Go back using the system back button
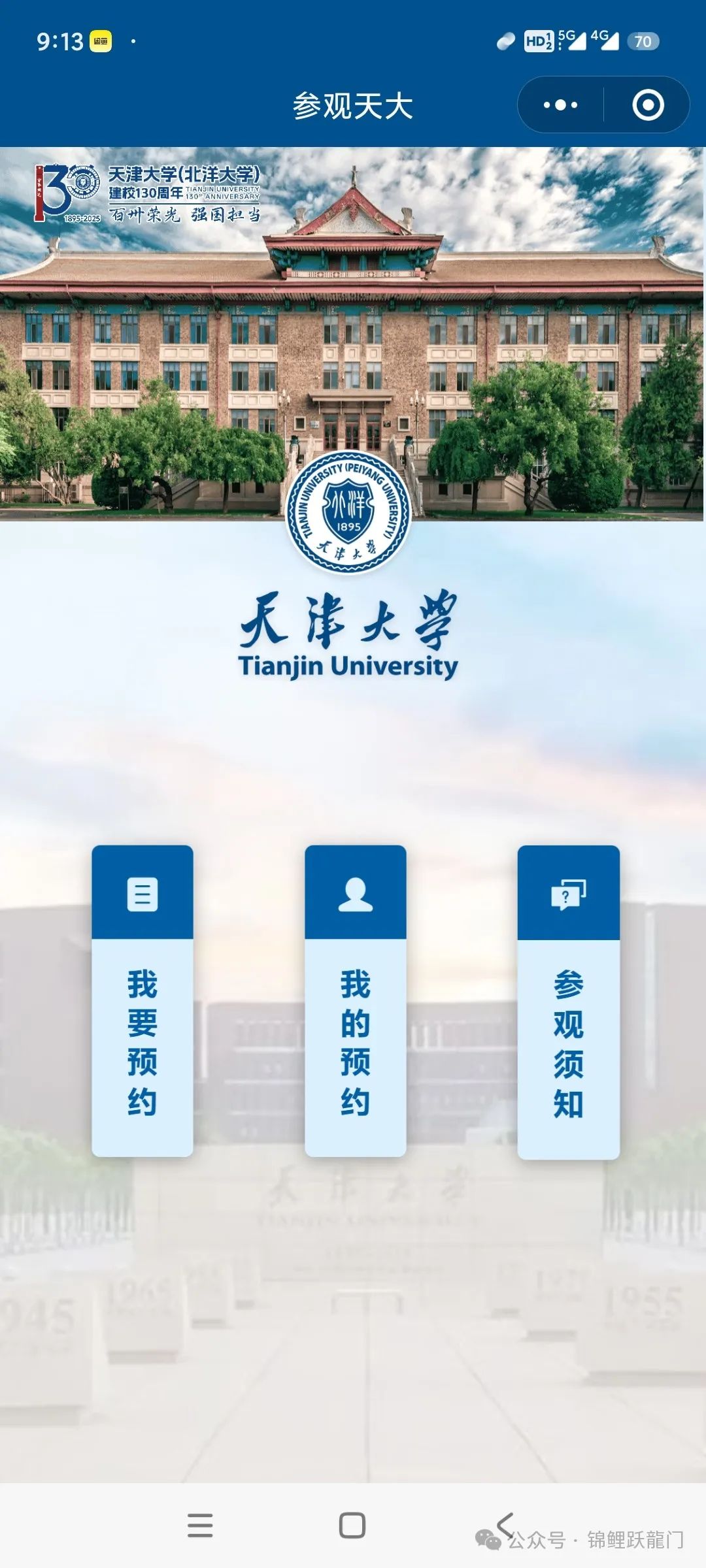 coord(505,1525)
